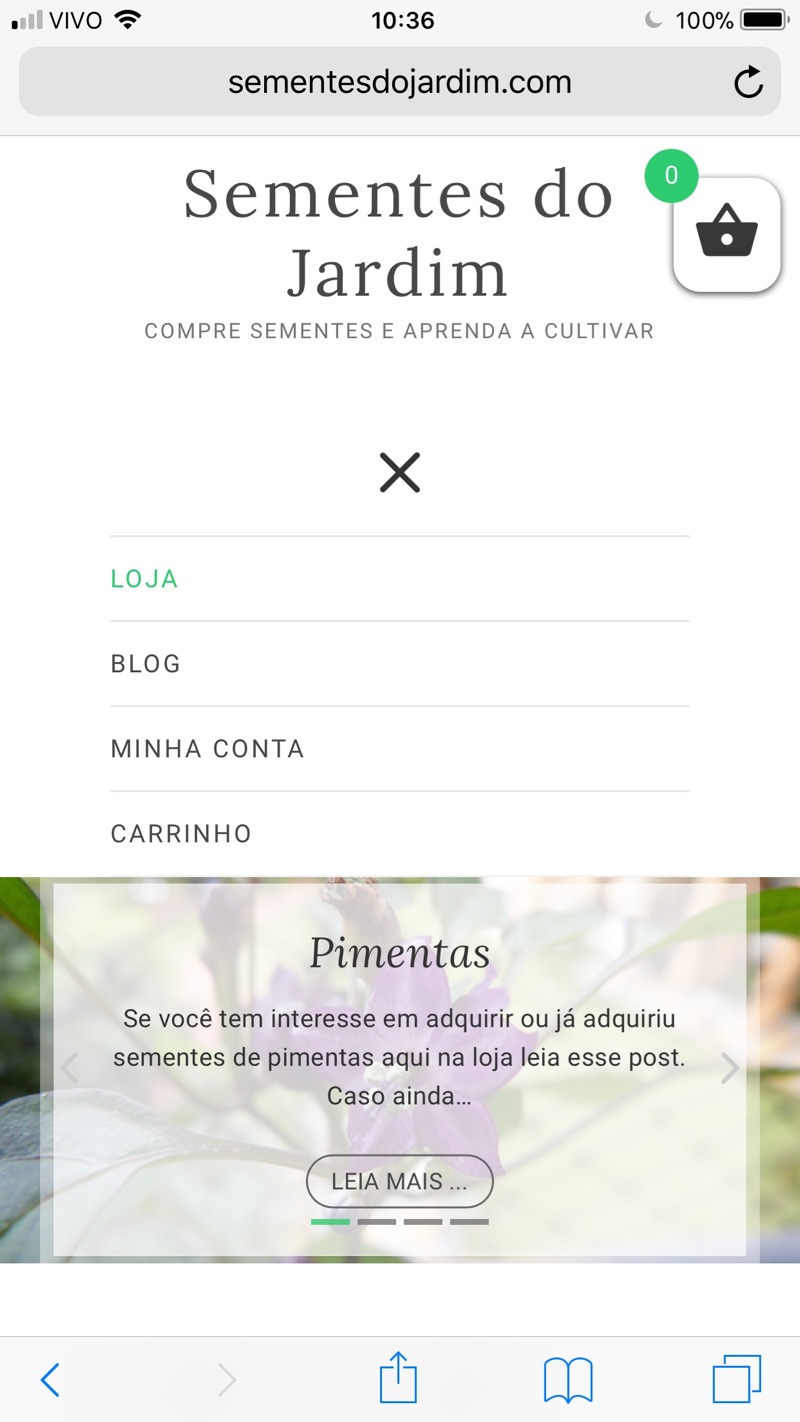
Task: Reload the page
Action: point(748,83)
